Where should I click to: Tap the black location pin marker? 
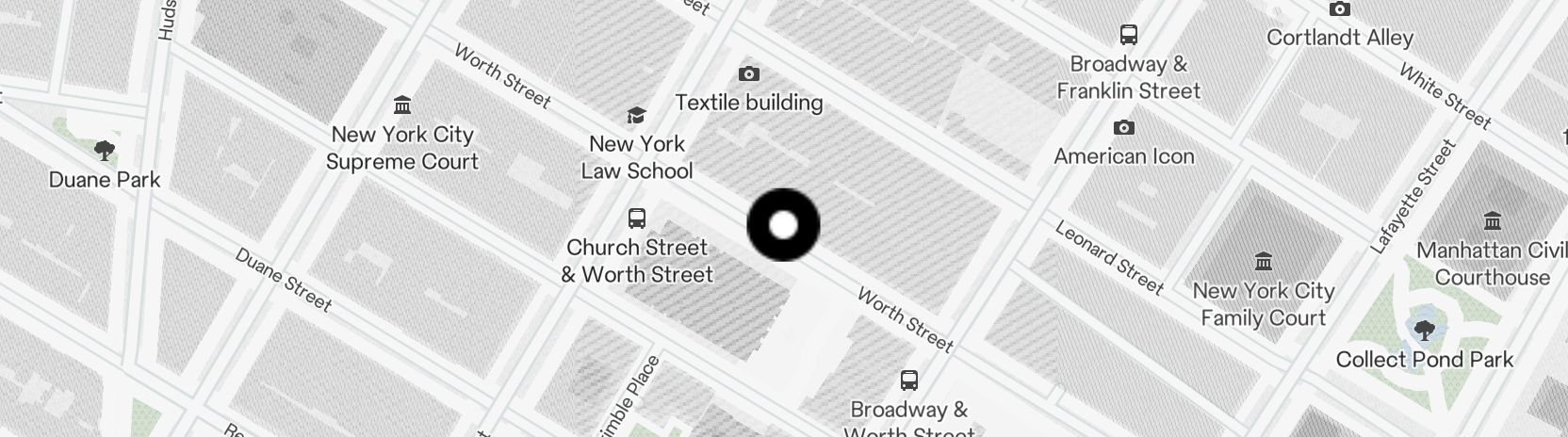(x=783, y=225)
